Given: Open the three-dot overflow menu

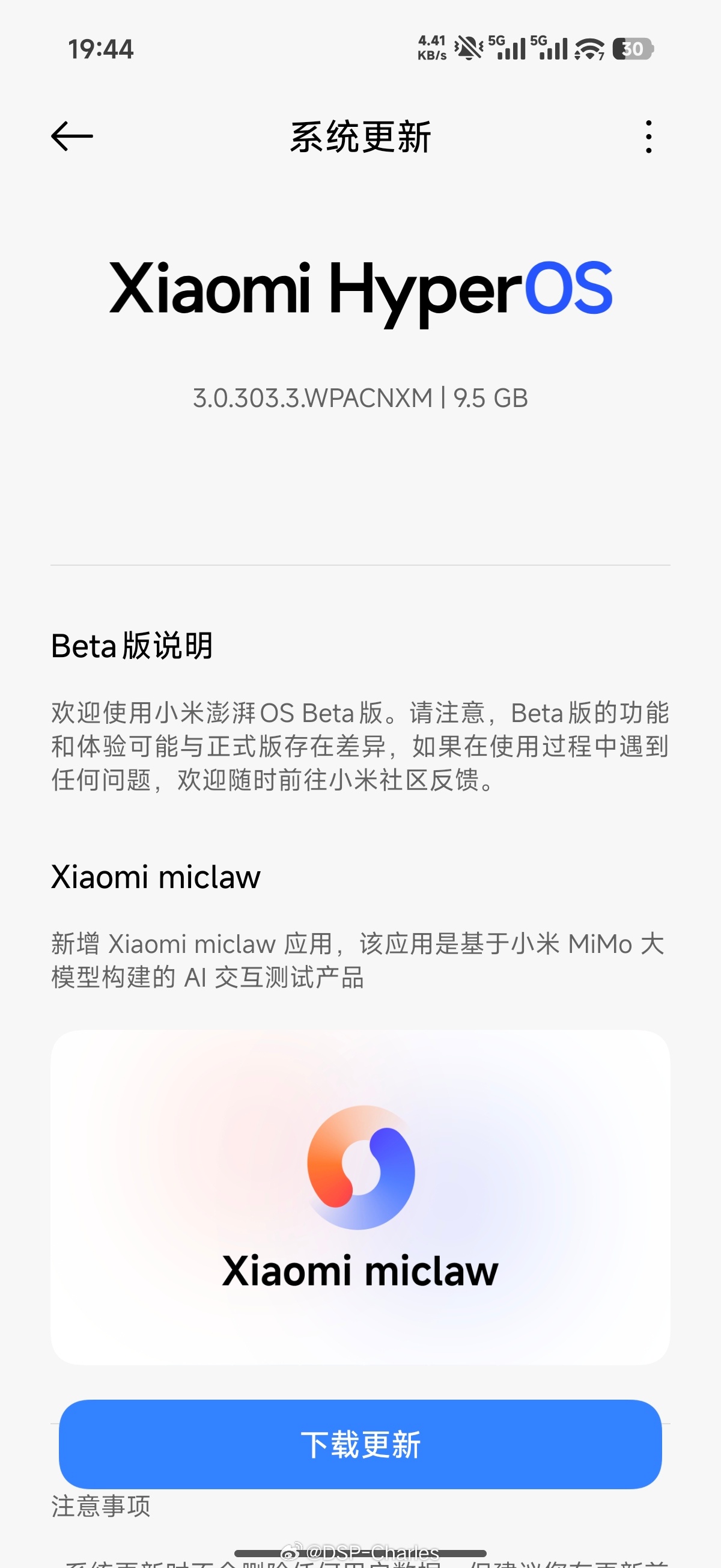Looking at the screenshot, I should 647,136.
